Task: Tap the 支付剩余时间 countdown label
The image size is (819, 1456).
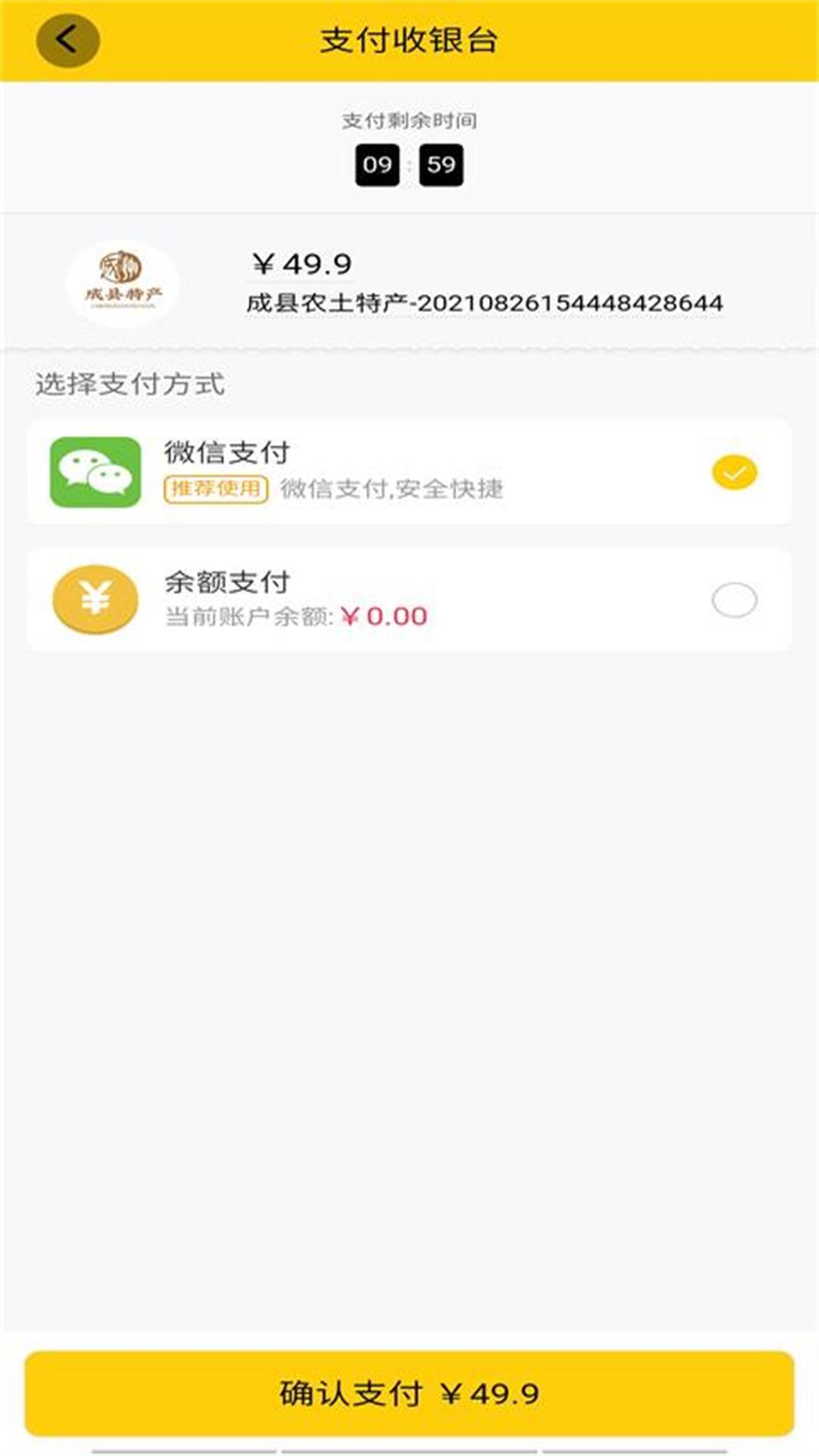Action: [x=409, y=119]
